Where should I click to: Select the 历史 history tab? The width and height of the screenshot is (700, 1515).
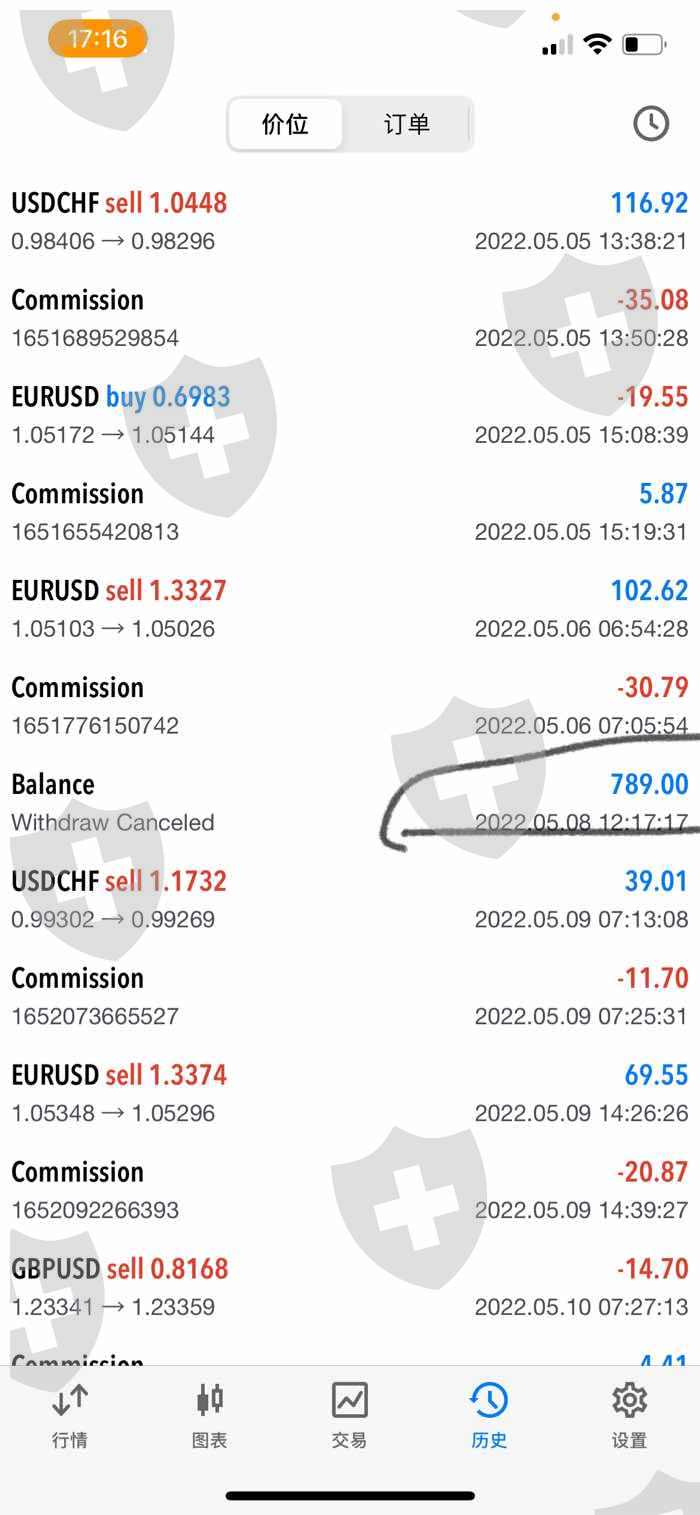point(489,1415)
